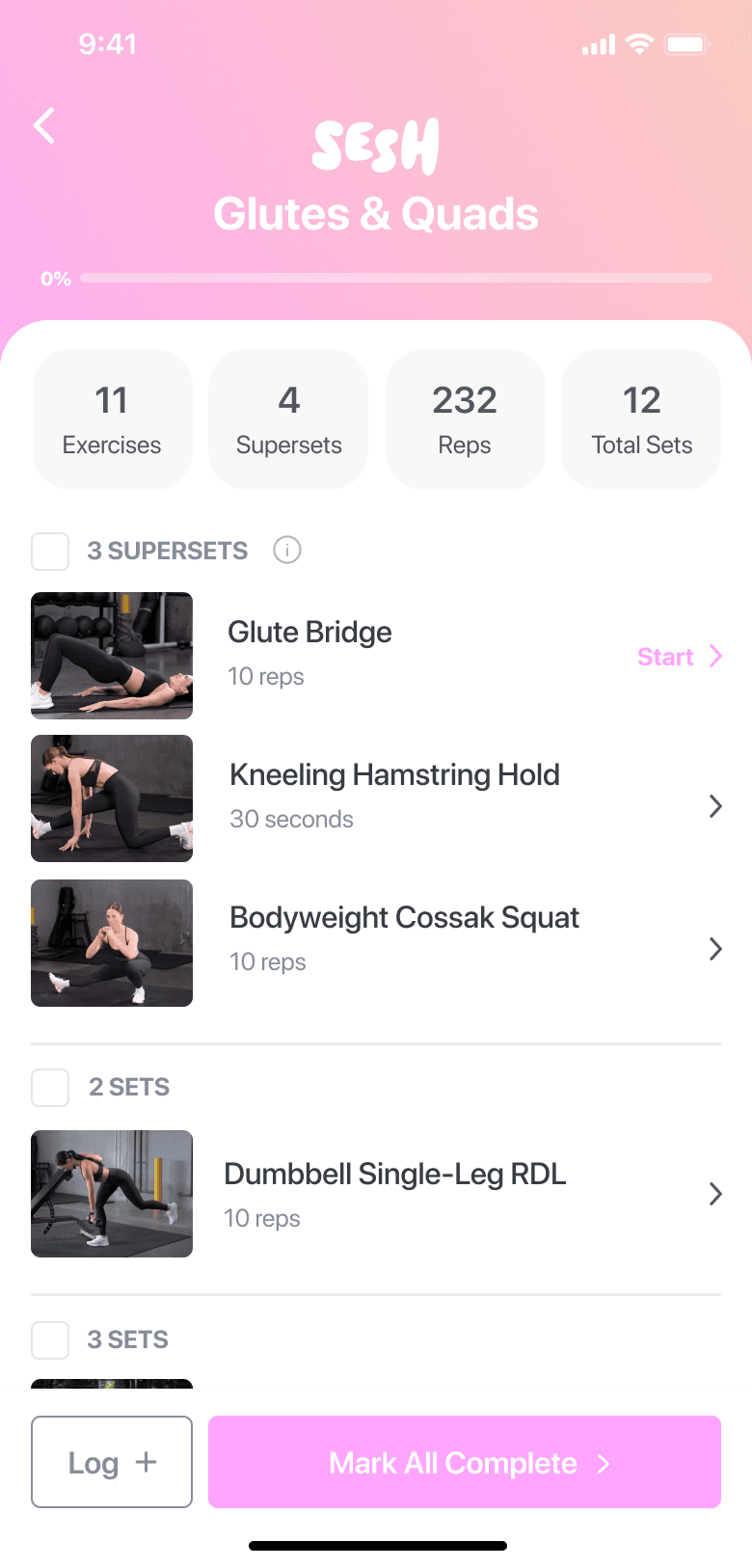Tap the Wi-Fi icon in the status bar

(638, 44)
